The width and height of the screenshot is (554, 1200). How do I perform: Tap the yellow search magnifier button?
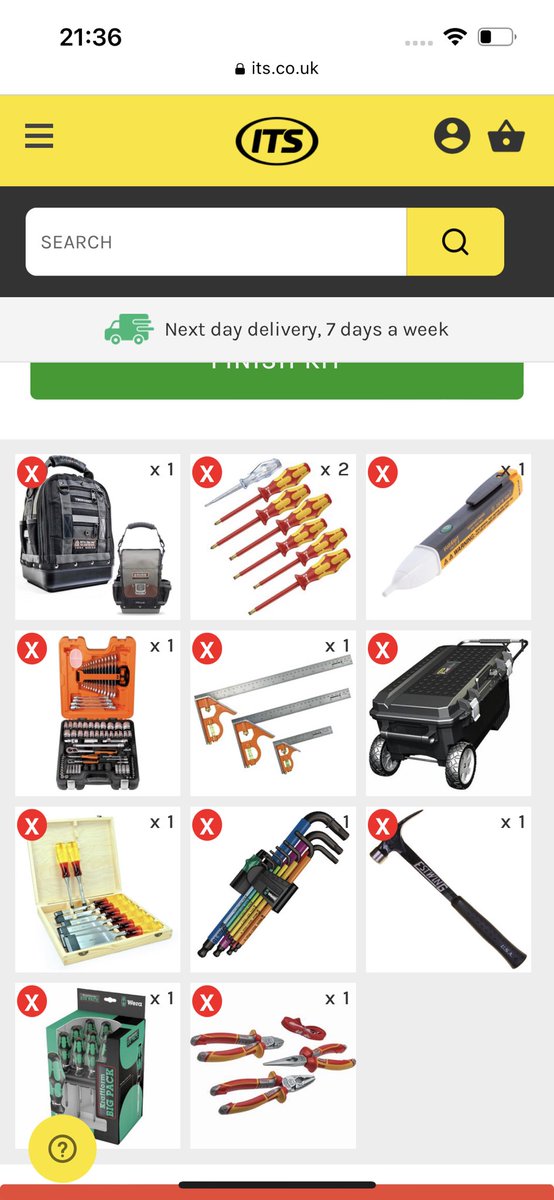[455, 242]
